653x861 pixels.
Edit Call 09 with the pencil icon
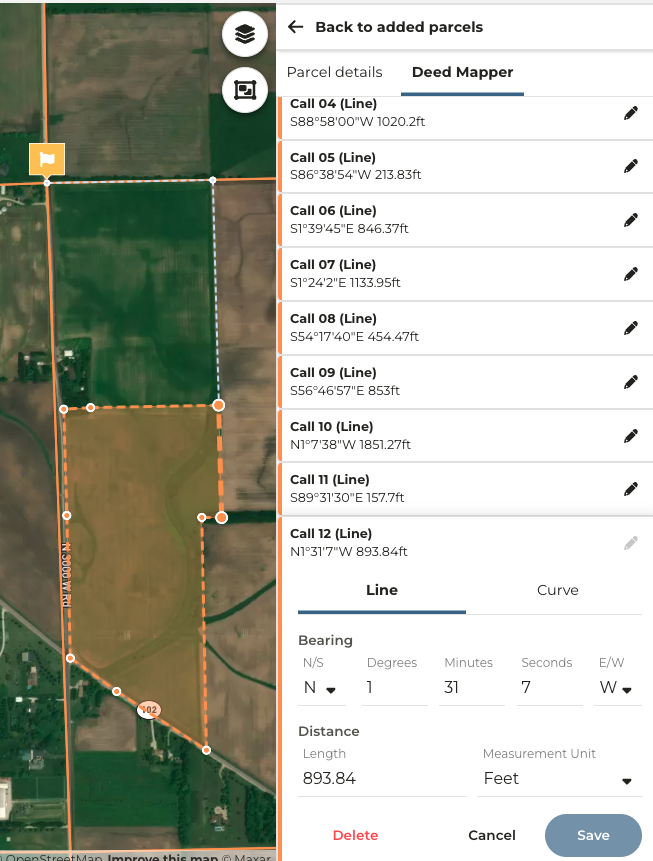coord(631,382)
